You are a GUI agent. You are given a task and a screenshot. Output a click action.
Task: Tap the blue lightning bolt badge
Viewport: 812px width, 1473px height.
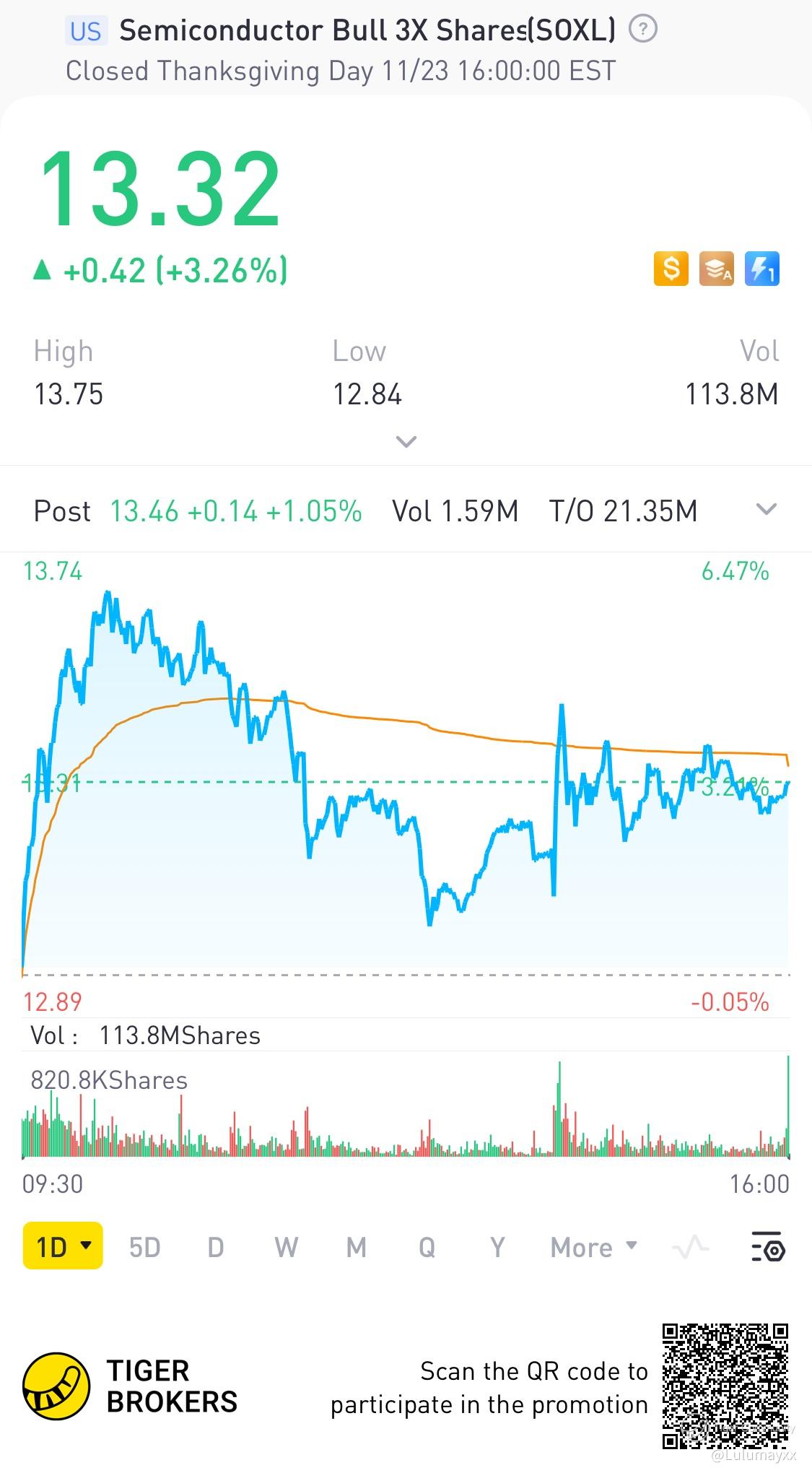761,269
